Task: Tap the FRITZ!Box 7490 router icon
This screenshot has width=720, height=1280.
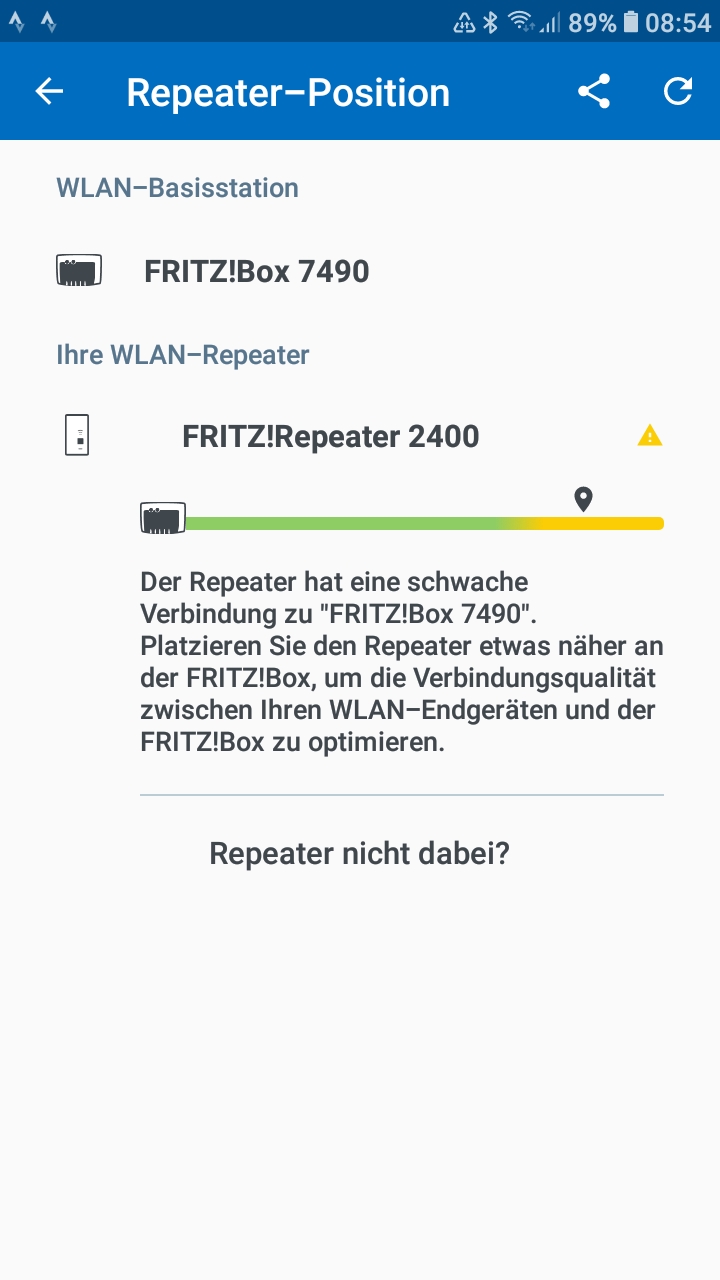Action: tap(79, 269)
